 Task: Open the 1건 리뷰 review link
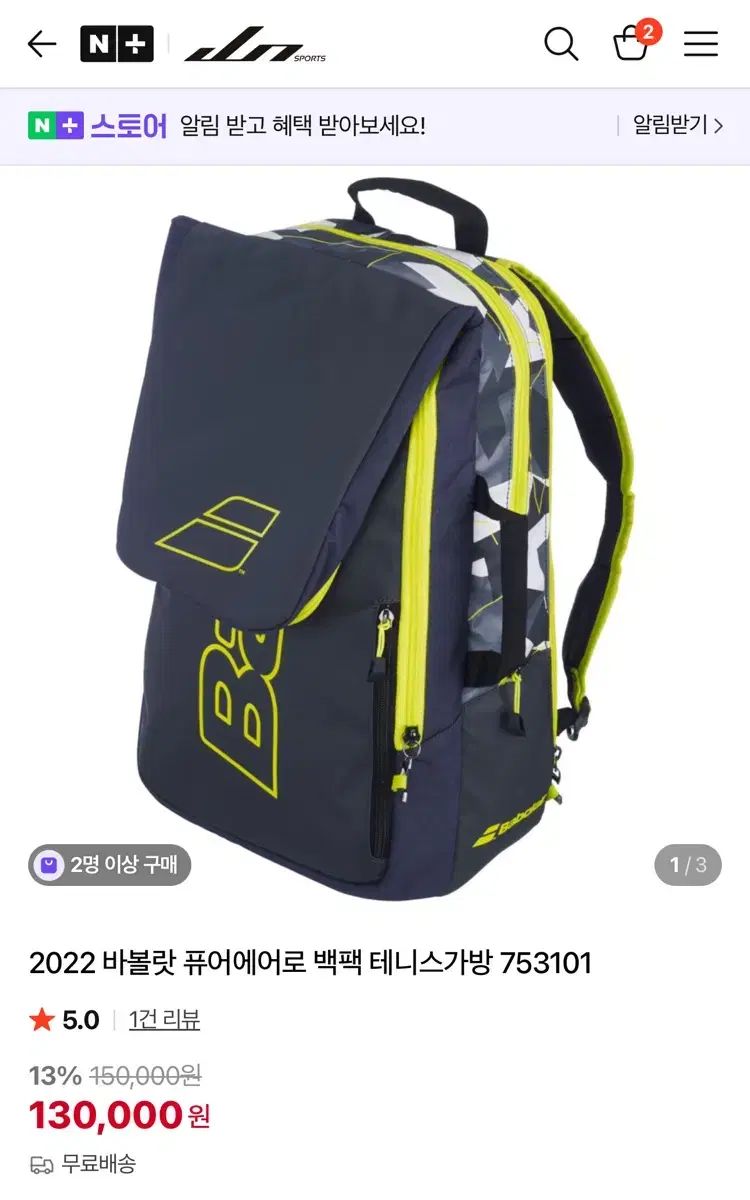(165, 1020)
